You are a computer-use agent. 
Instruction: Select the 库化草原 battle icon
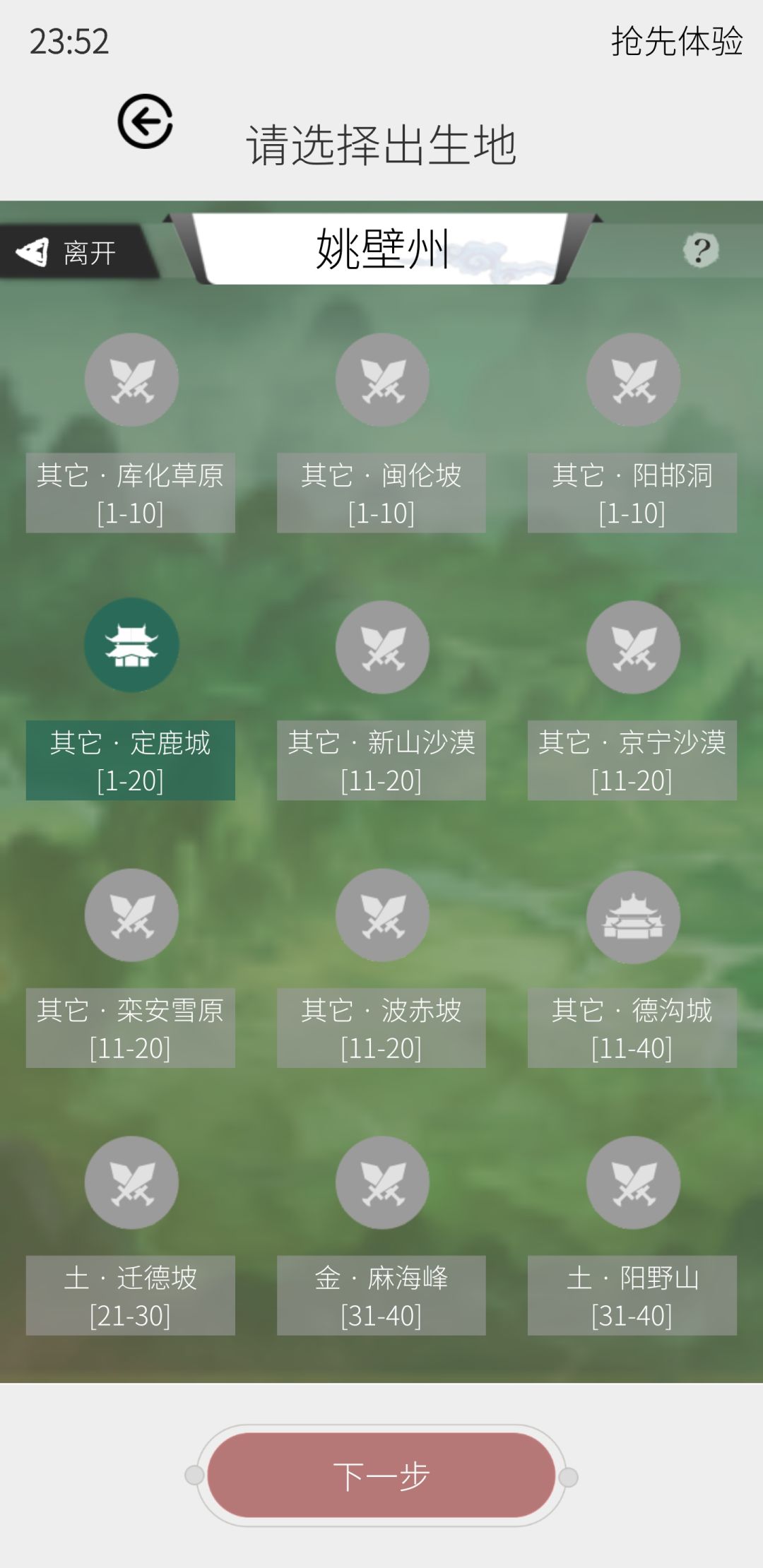point(131,379)
